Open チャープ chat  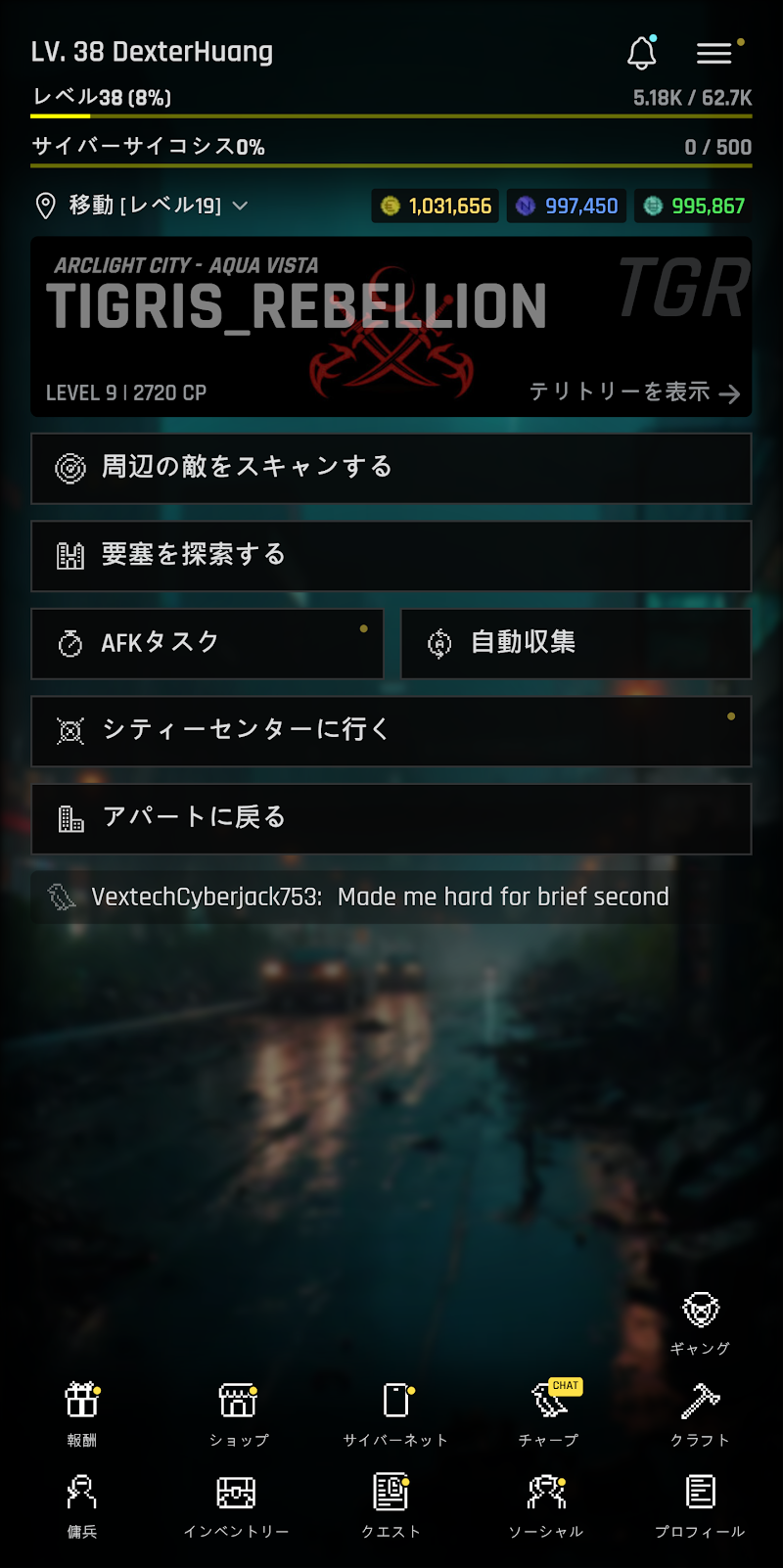(x=549, y=1411)
